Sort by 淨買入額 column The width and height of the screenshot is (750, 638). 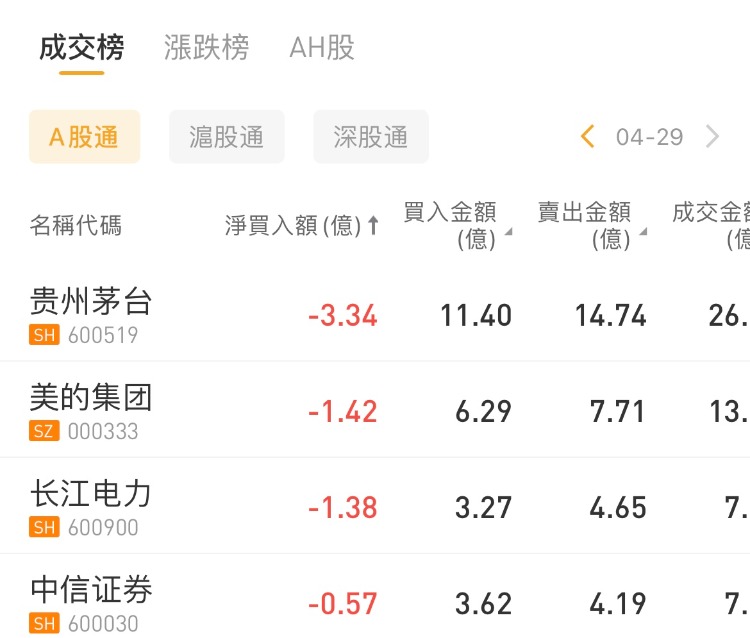[x=301, y=225]
